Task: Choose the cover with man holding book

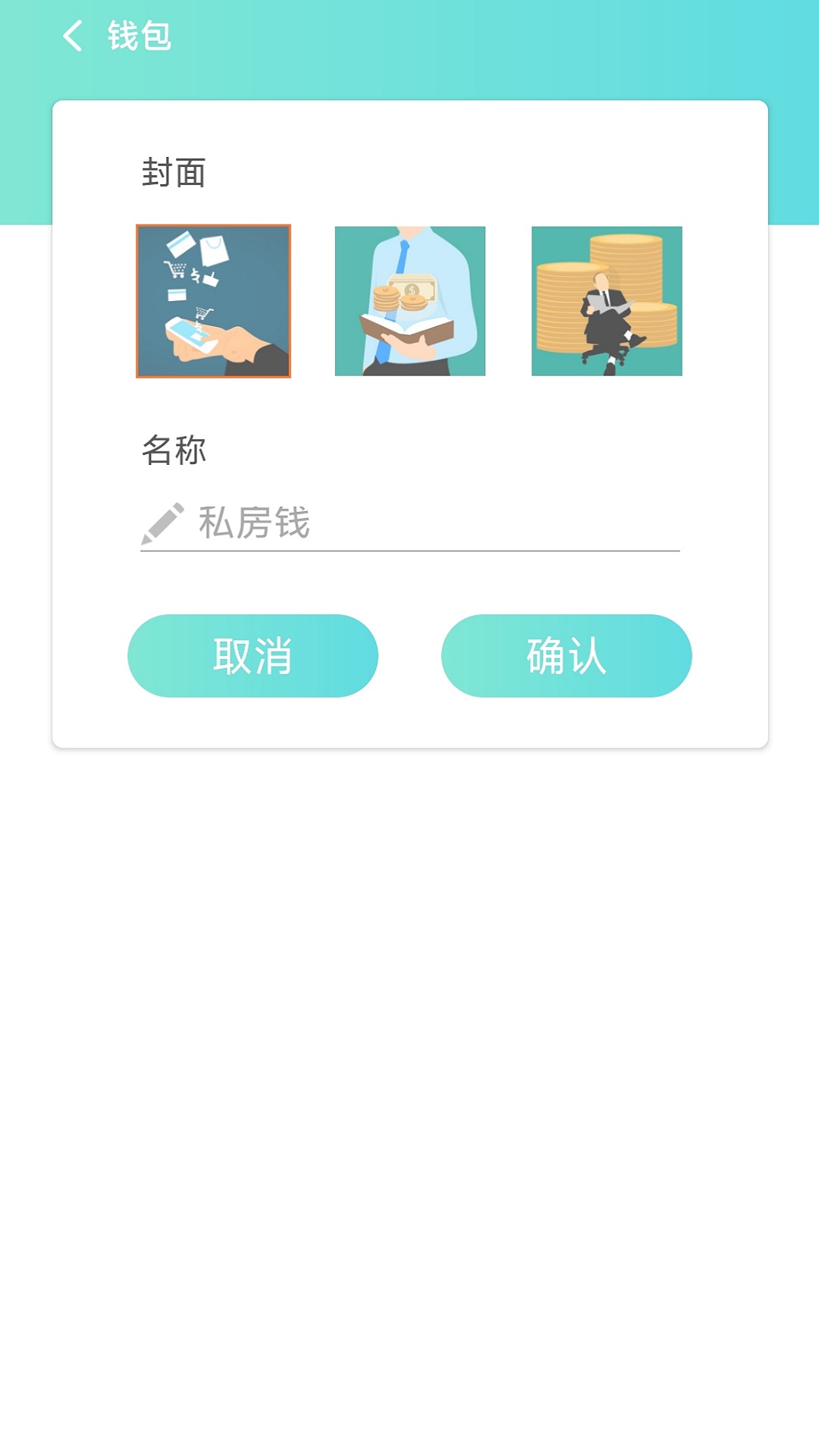Action: point(410,301)
